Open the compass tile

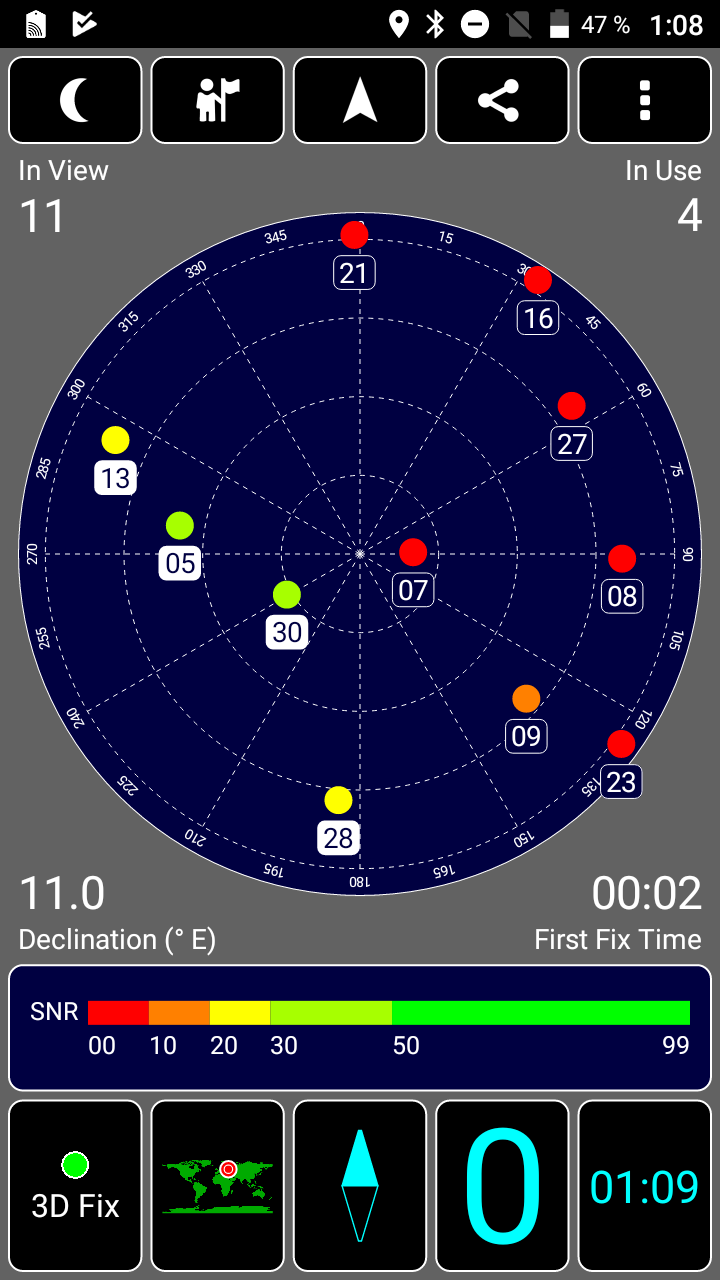coord(360,1186)
